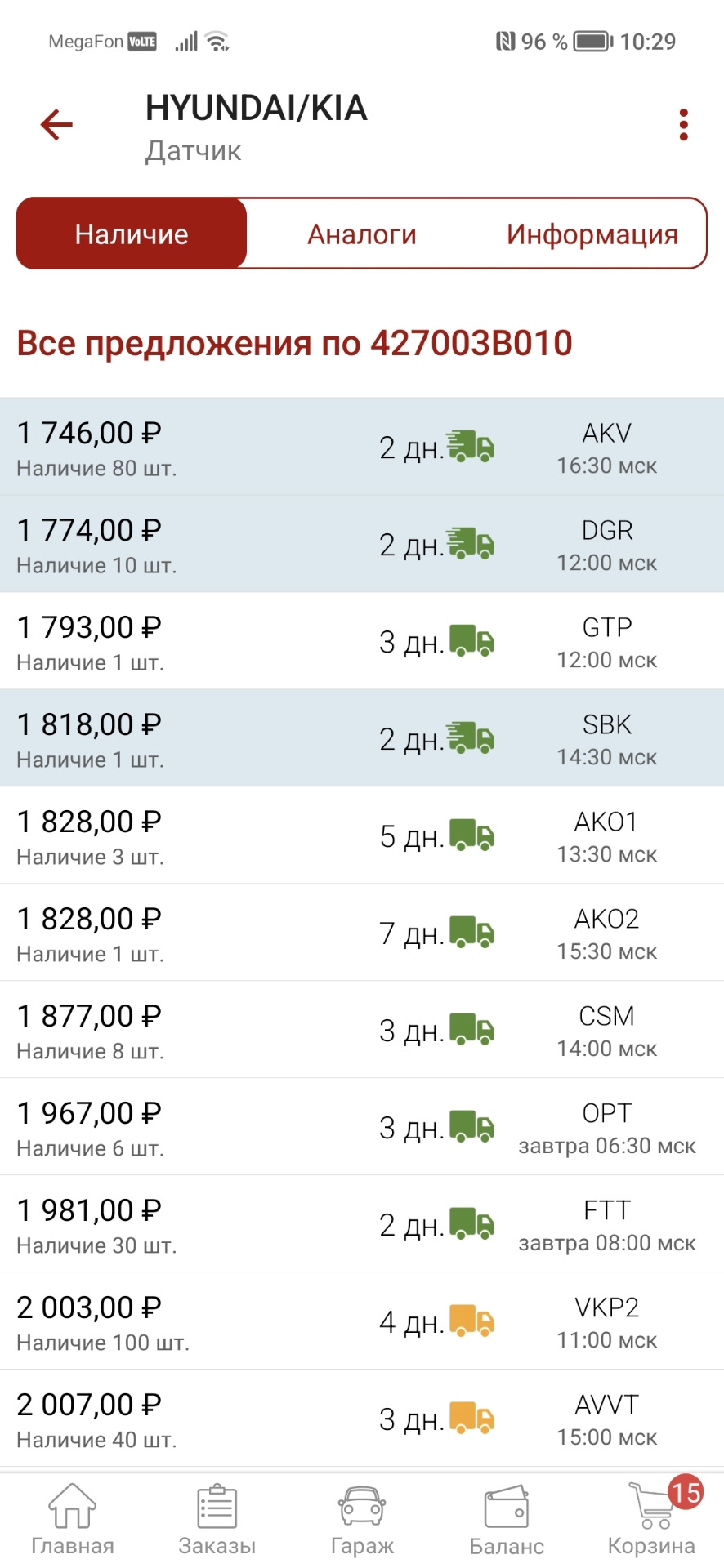Select the Наличие tab
The height and width of the screenshot is (1568, 724).
(132, 234)
